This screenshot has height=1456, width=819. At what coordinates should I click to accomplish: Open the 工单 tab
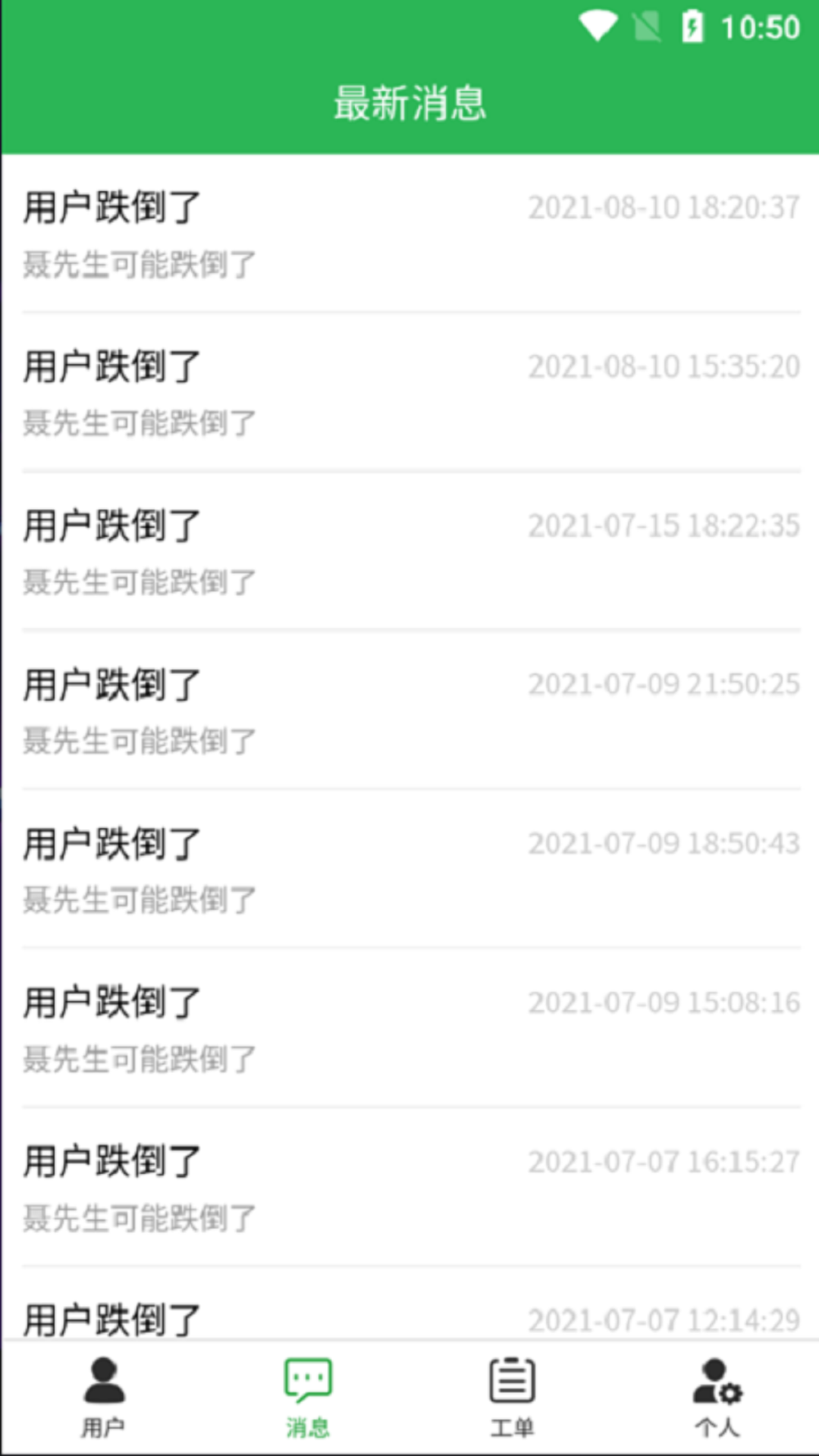pyautogui.click(x=512, y=1398)
